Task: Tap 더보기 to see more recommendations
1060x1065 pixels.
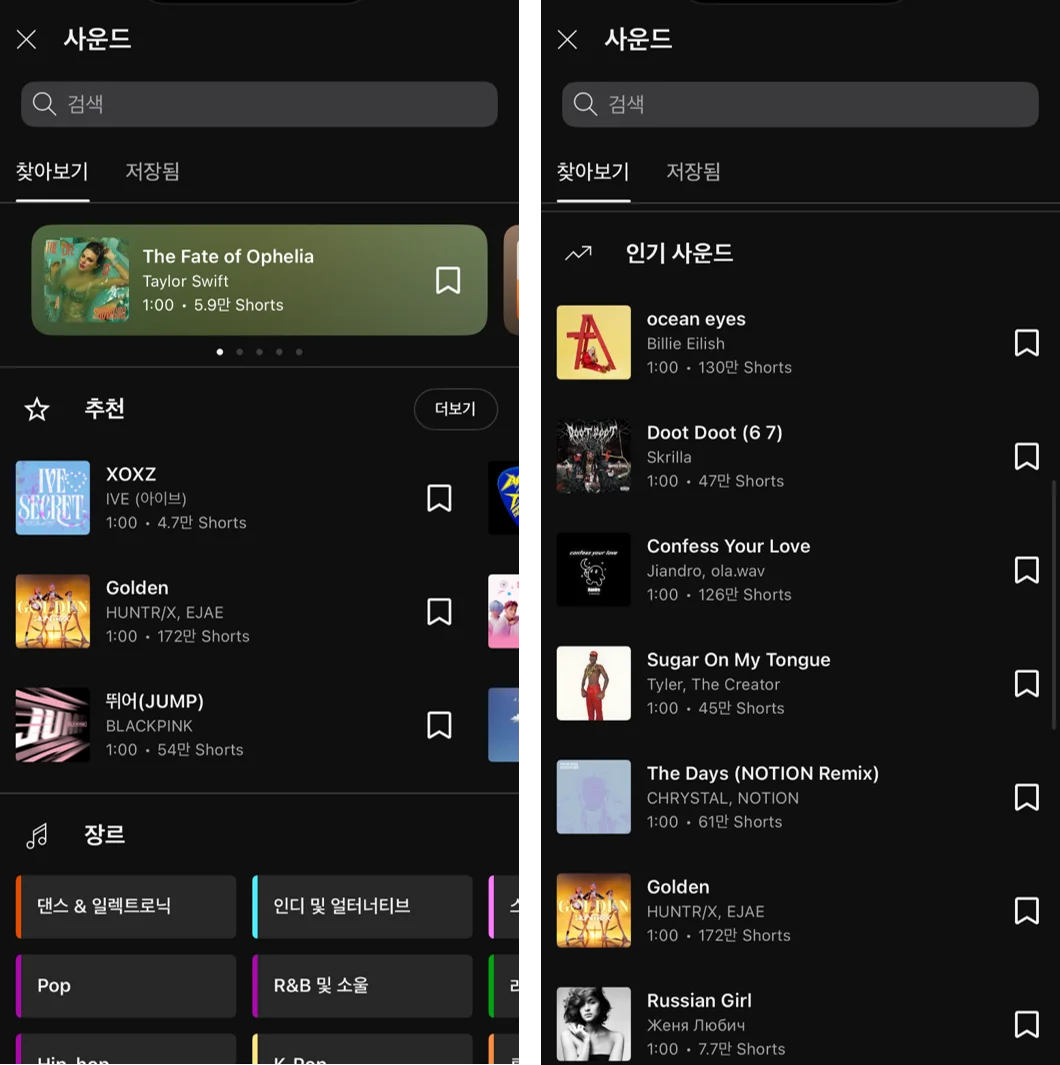Action: coord(455,409)
